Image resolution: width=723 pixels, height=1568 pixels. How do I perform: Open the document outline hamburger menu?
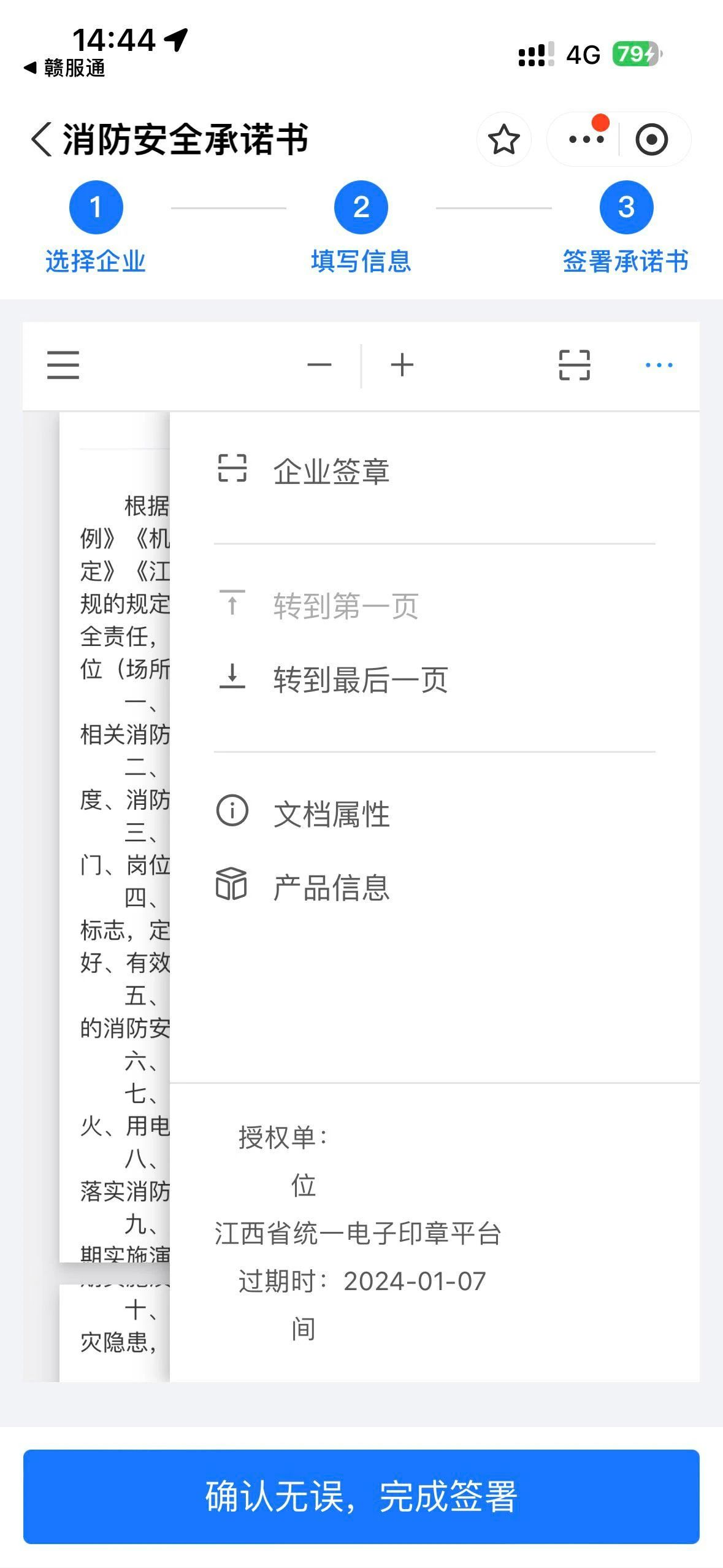(x=63, y=365)
